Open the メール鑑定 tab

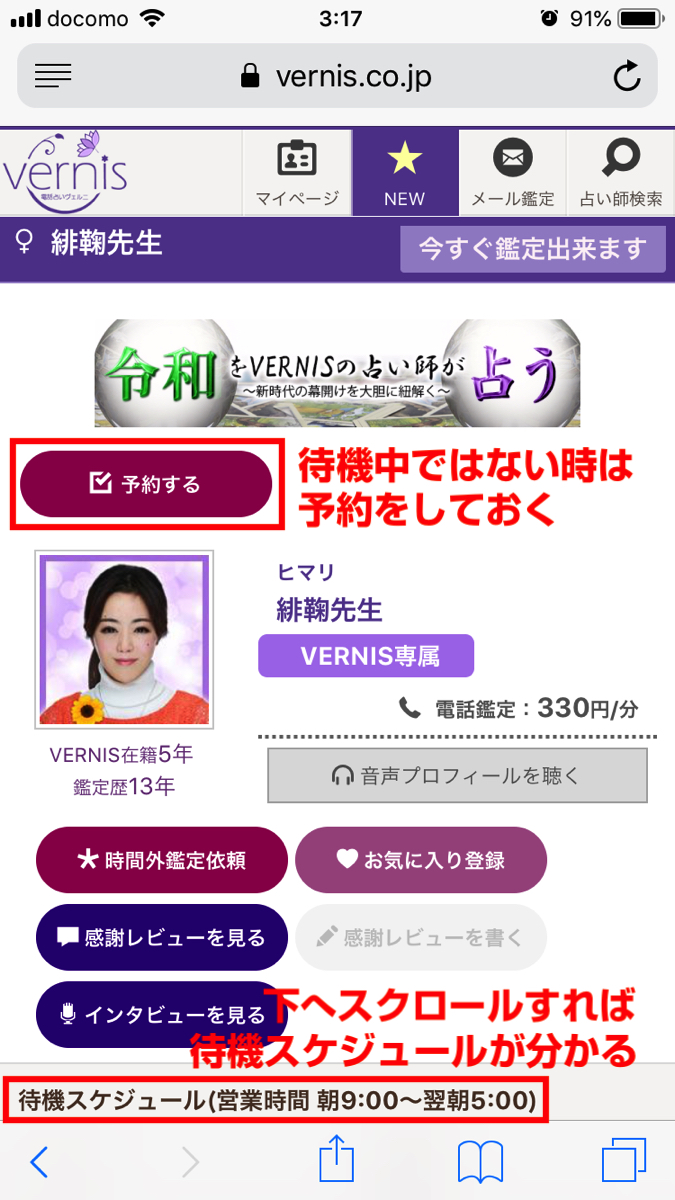click(x=512, y=172)
